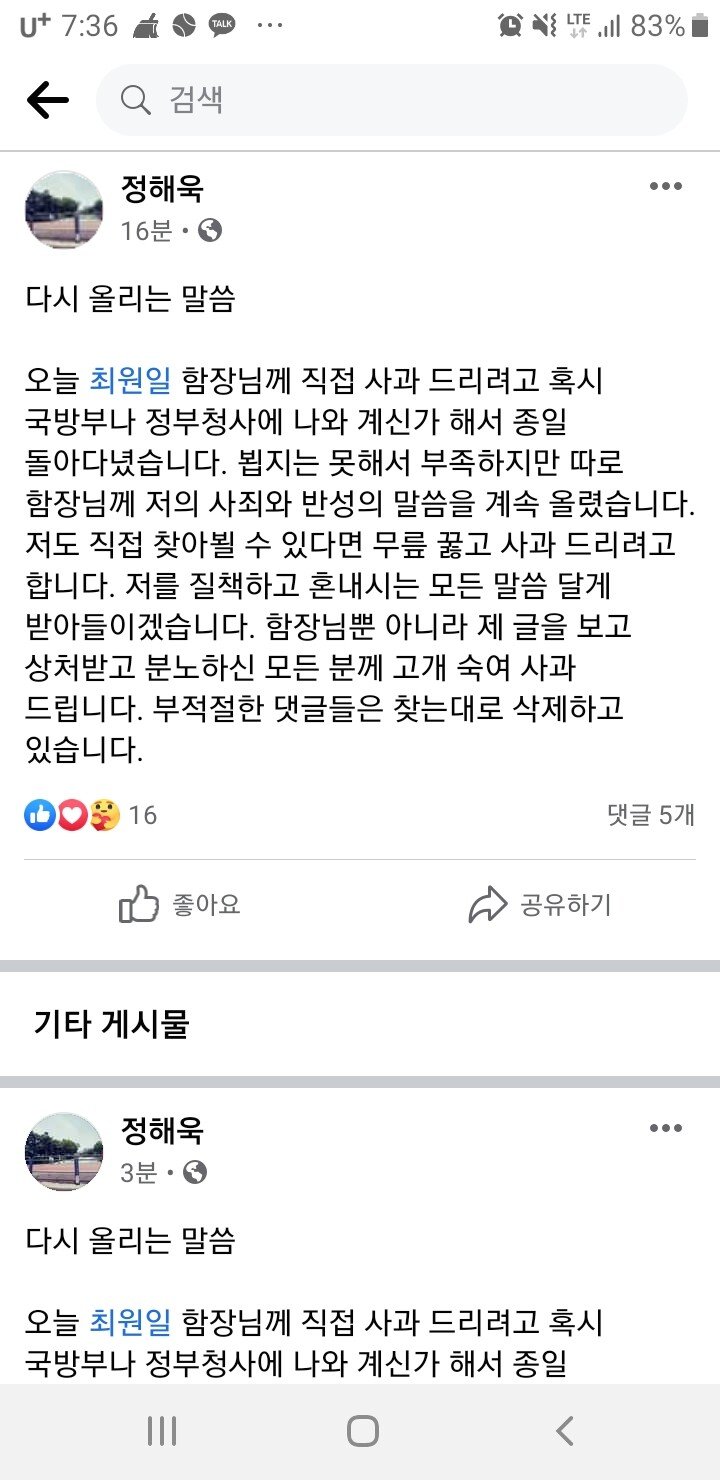Image resolution: width=720 pixels, height=1480 pixels.
Task: Open 최원일 tagged link in the 3분 post
Action: pos(131,1322)
